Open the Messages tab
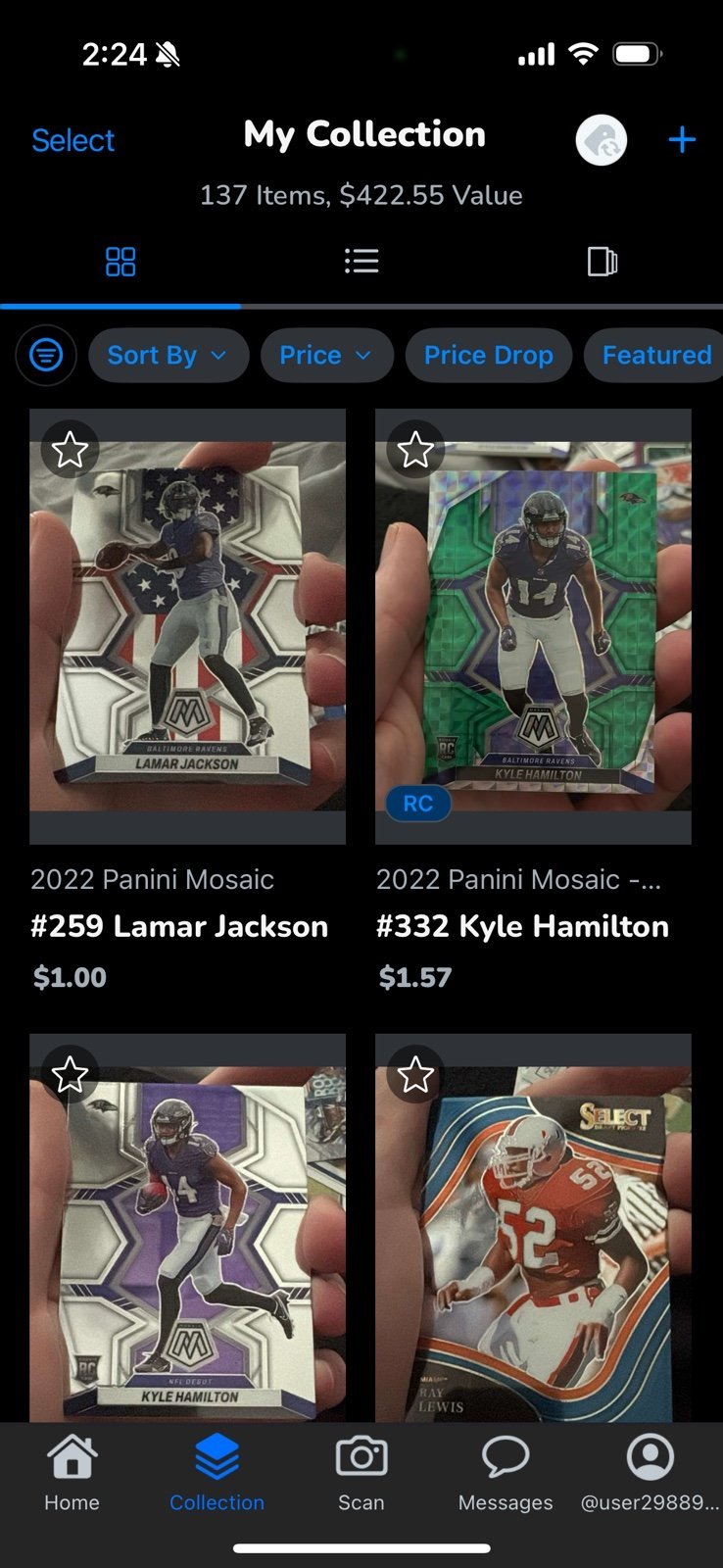 (506, 1473)
